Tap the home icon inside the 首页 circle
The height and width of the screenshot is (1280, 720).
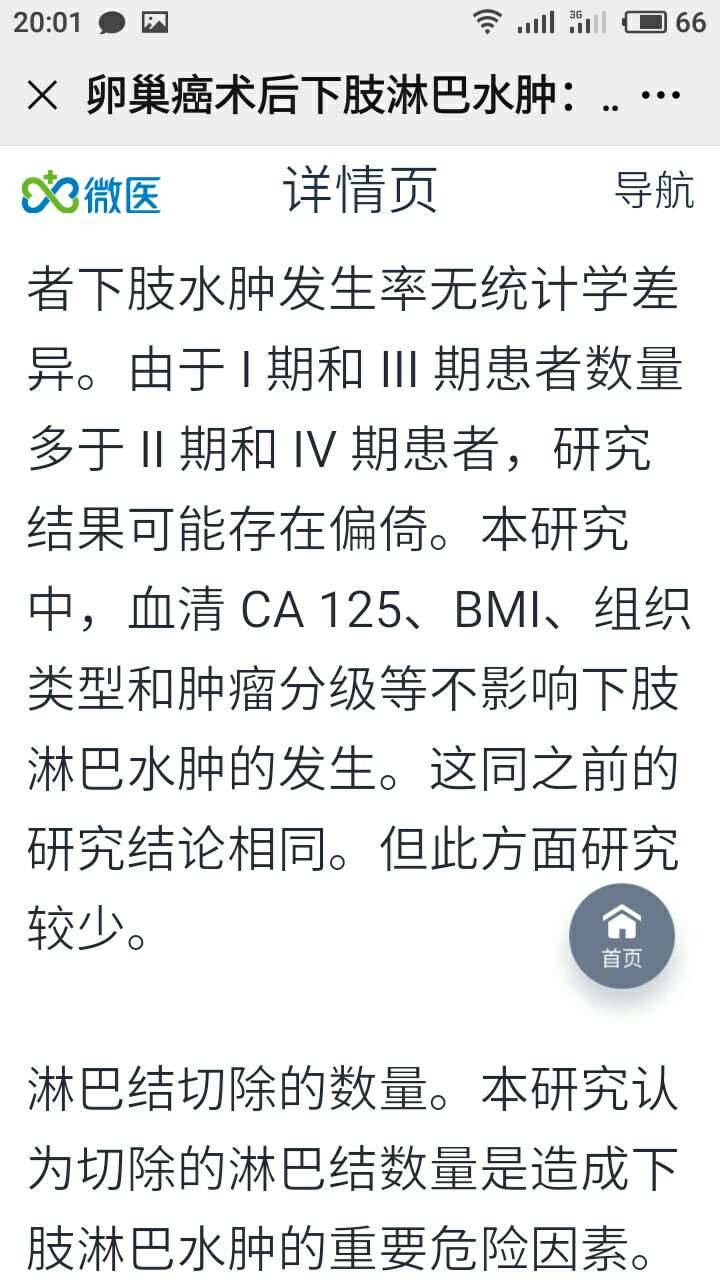click(x=622, y=922)
